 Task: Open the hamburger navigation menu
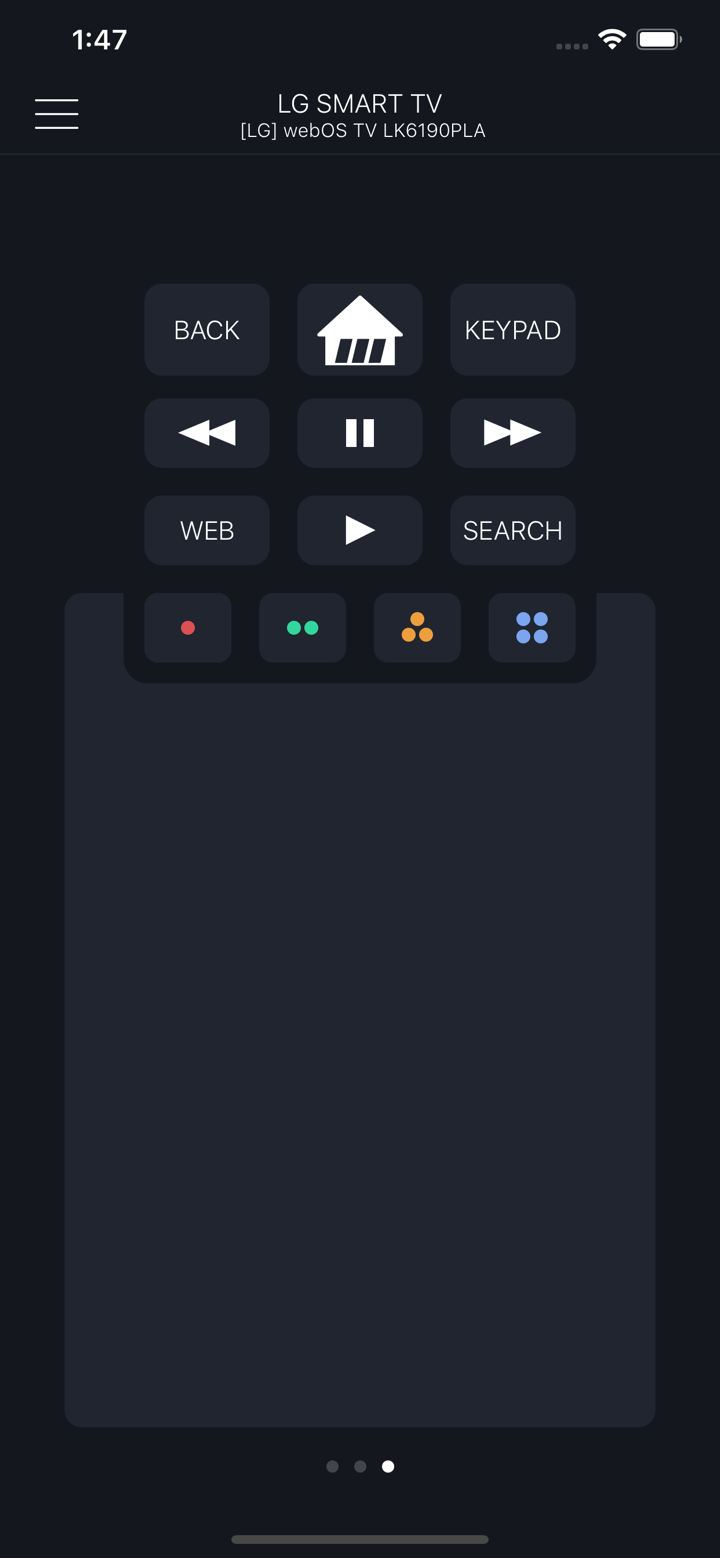point(56,113)
